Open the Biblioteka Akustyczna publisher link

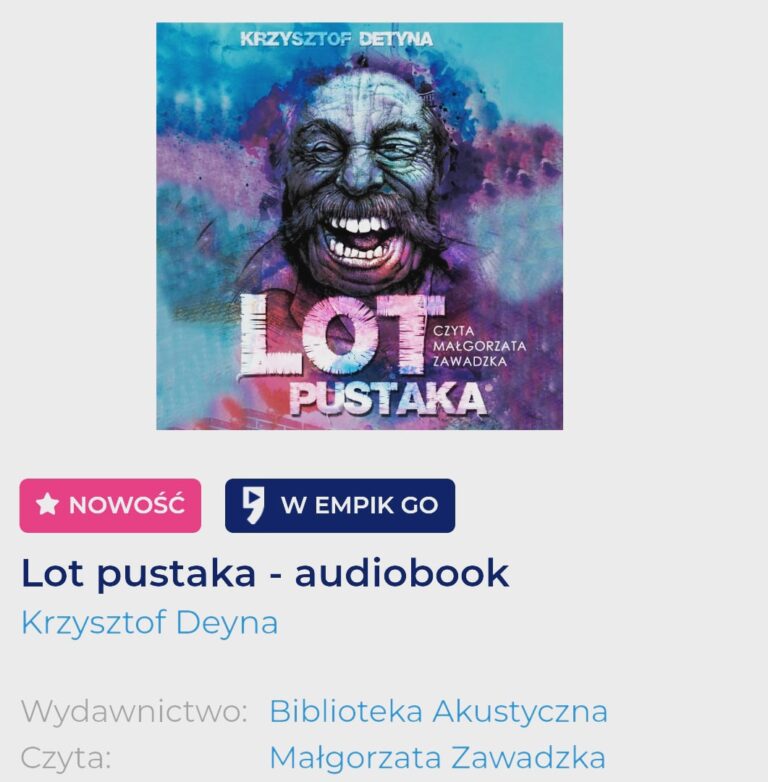click(436, 712)
